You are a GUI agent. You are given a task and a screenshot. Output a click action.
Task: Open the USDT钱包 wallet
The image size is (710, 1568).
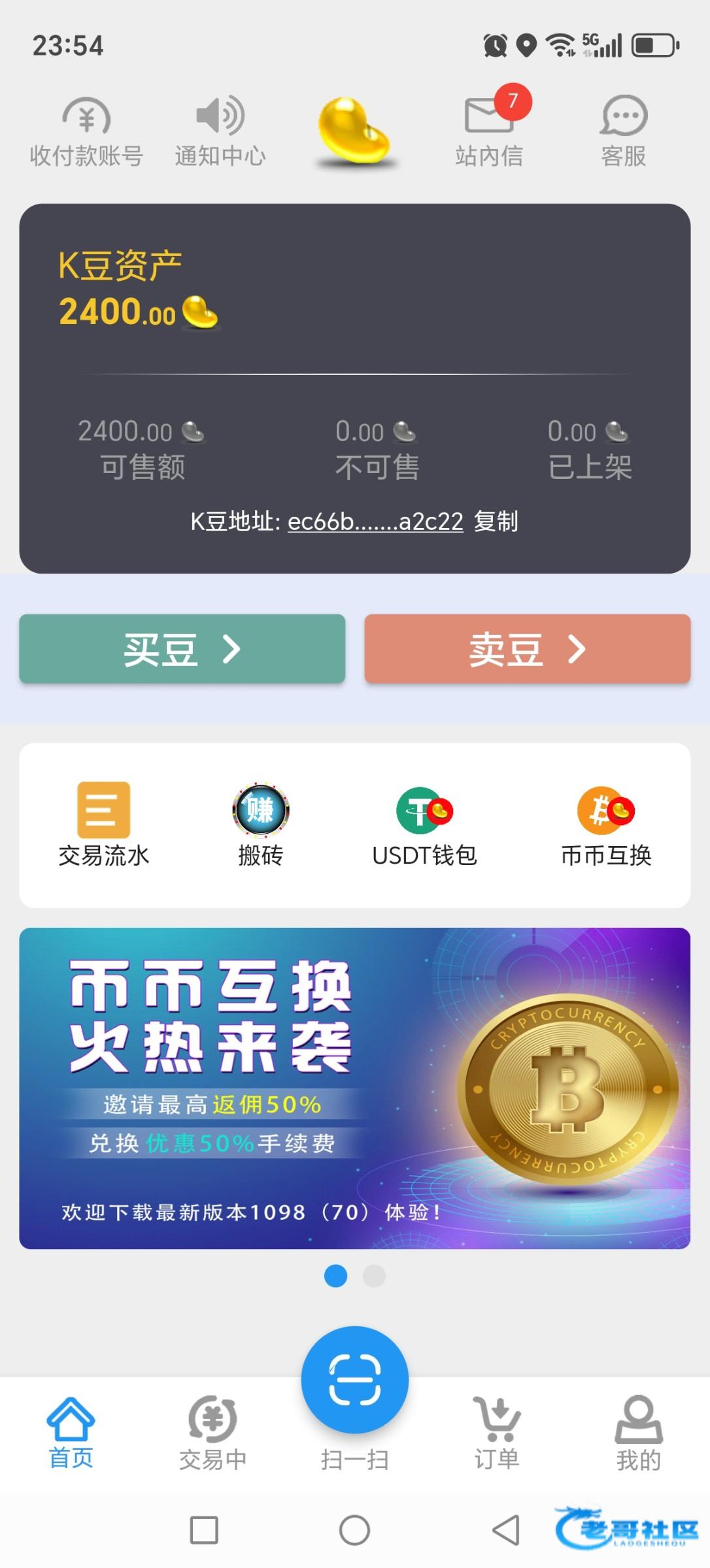click(x=424, y=825)
